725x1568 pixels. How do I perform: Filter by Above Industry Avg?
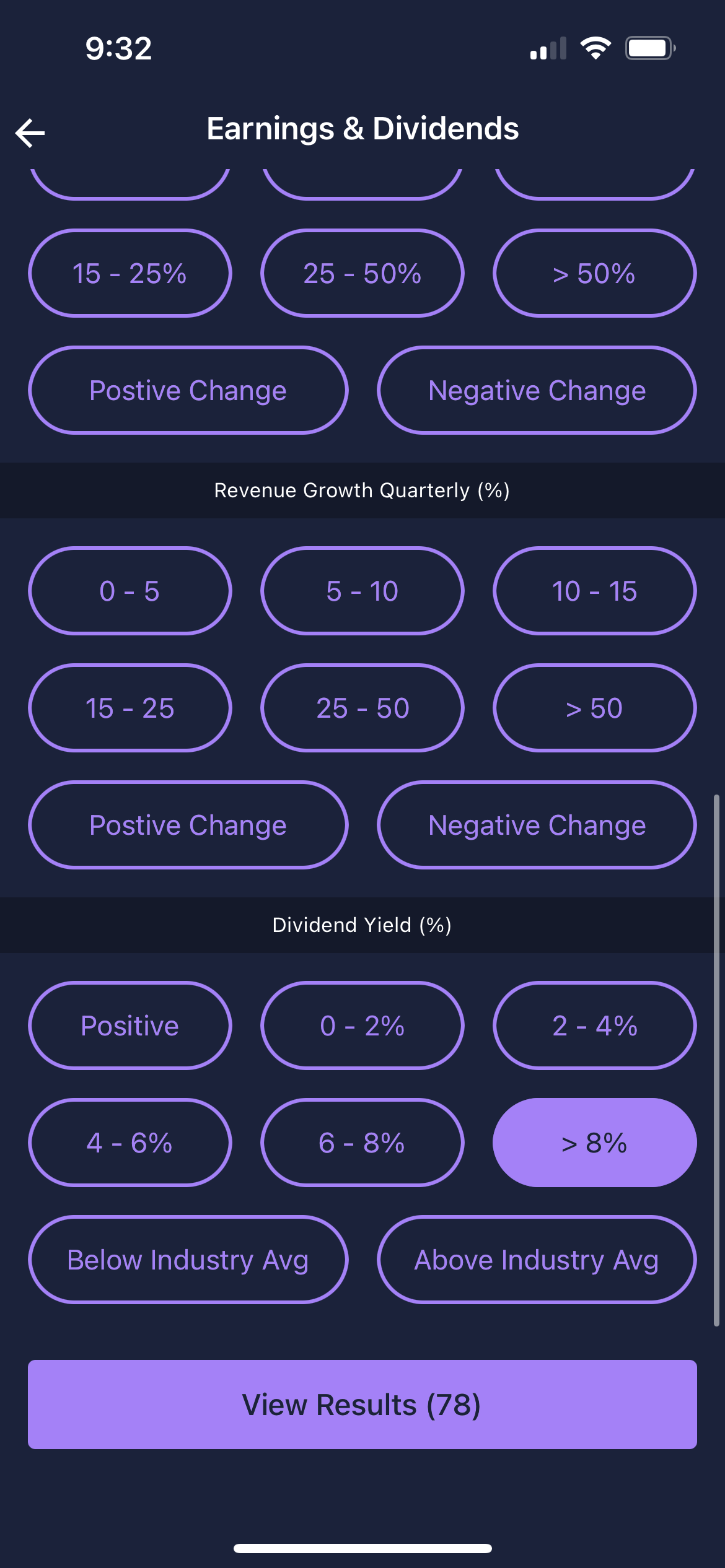537,1260
